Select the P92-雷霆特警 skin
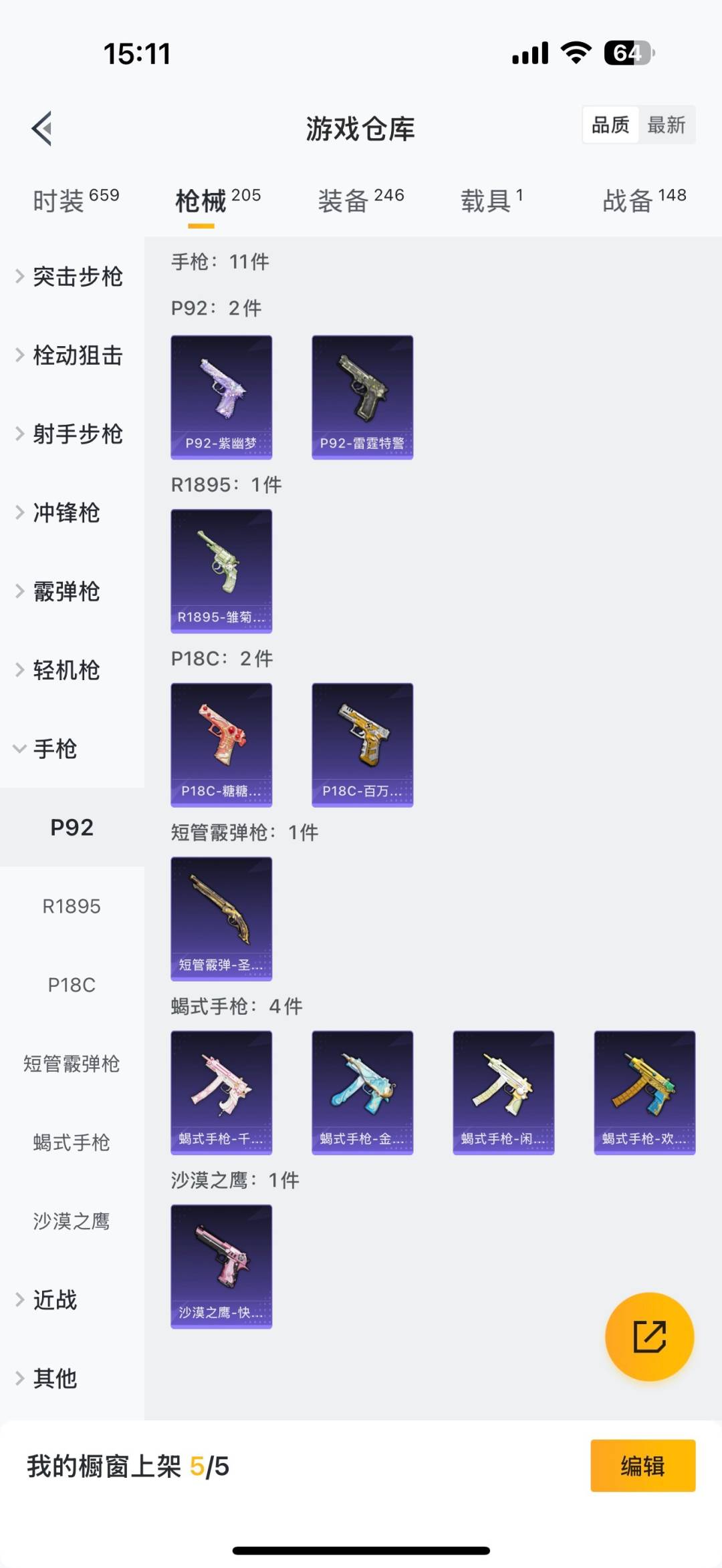722x1568 pixels. tap(362, 396)
